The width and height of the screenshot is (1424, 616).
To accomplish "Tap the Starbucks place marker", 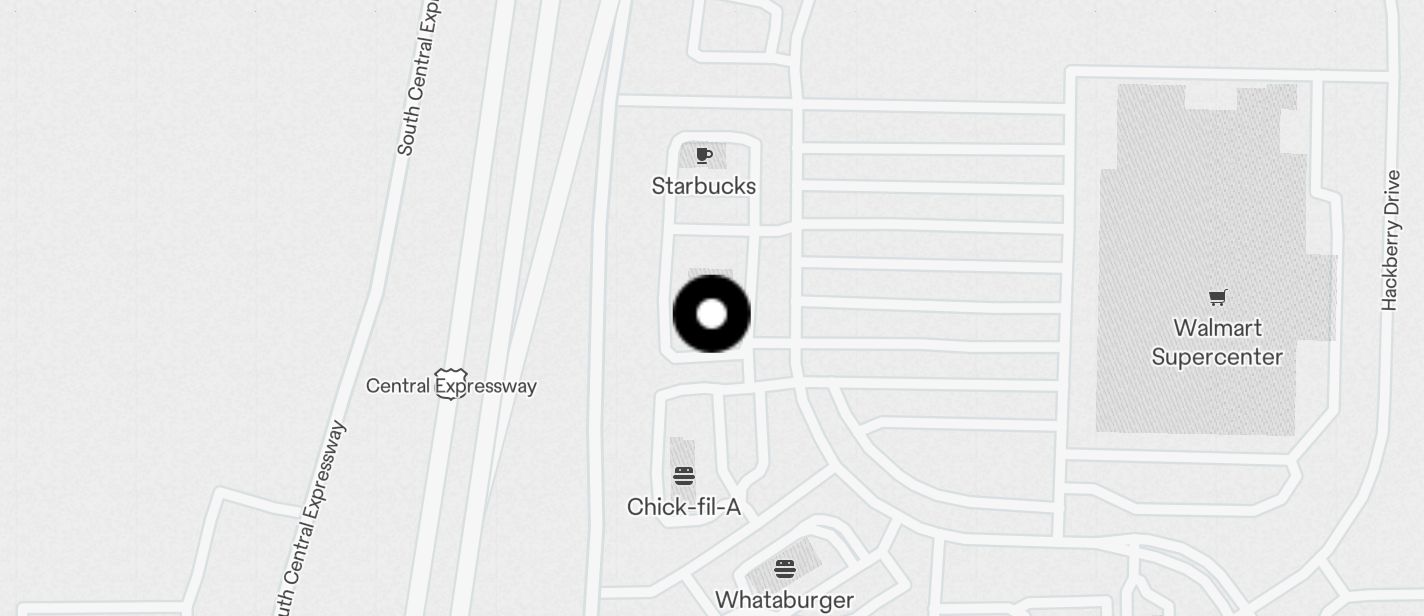I will tap(704, 156).
